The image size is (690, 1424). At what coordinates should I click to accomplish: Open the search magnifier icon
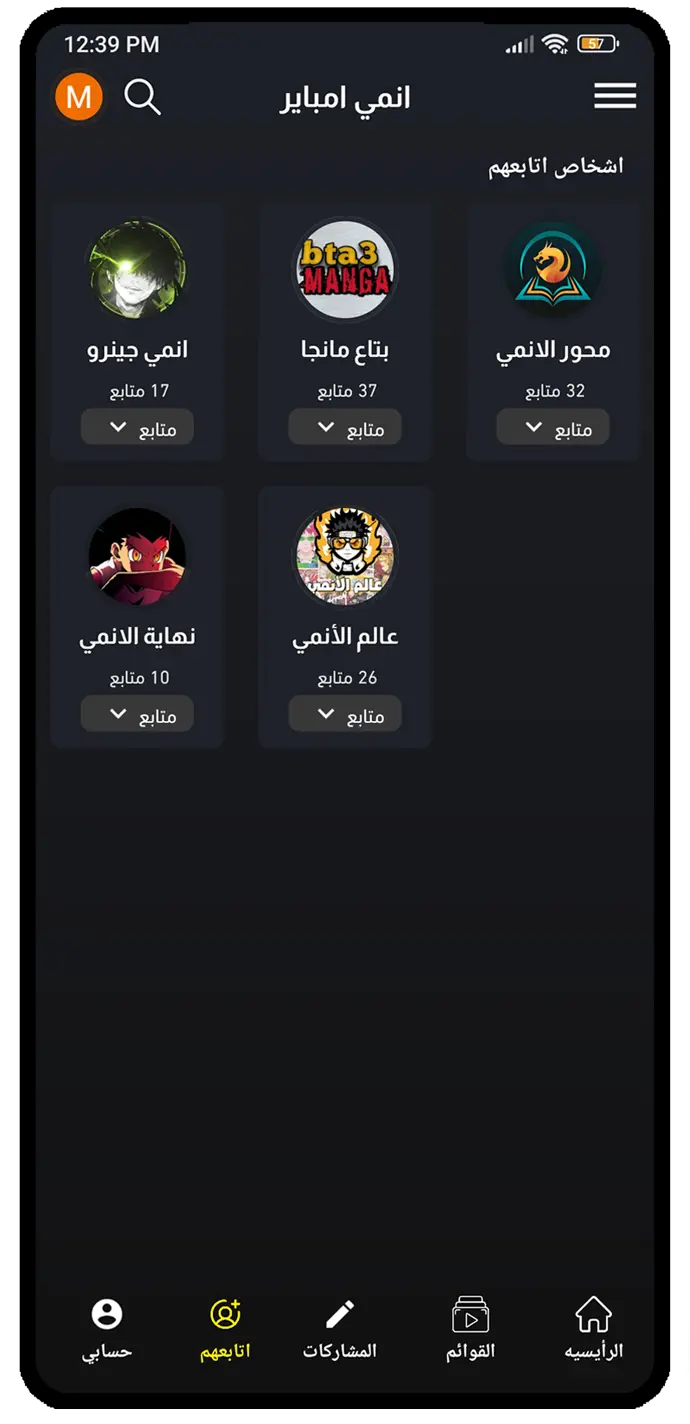[x=142, y=98]
